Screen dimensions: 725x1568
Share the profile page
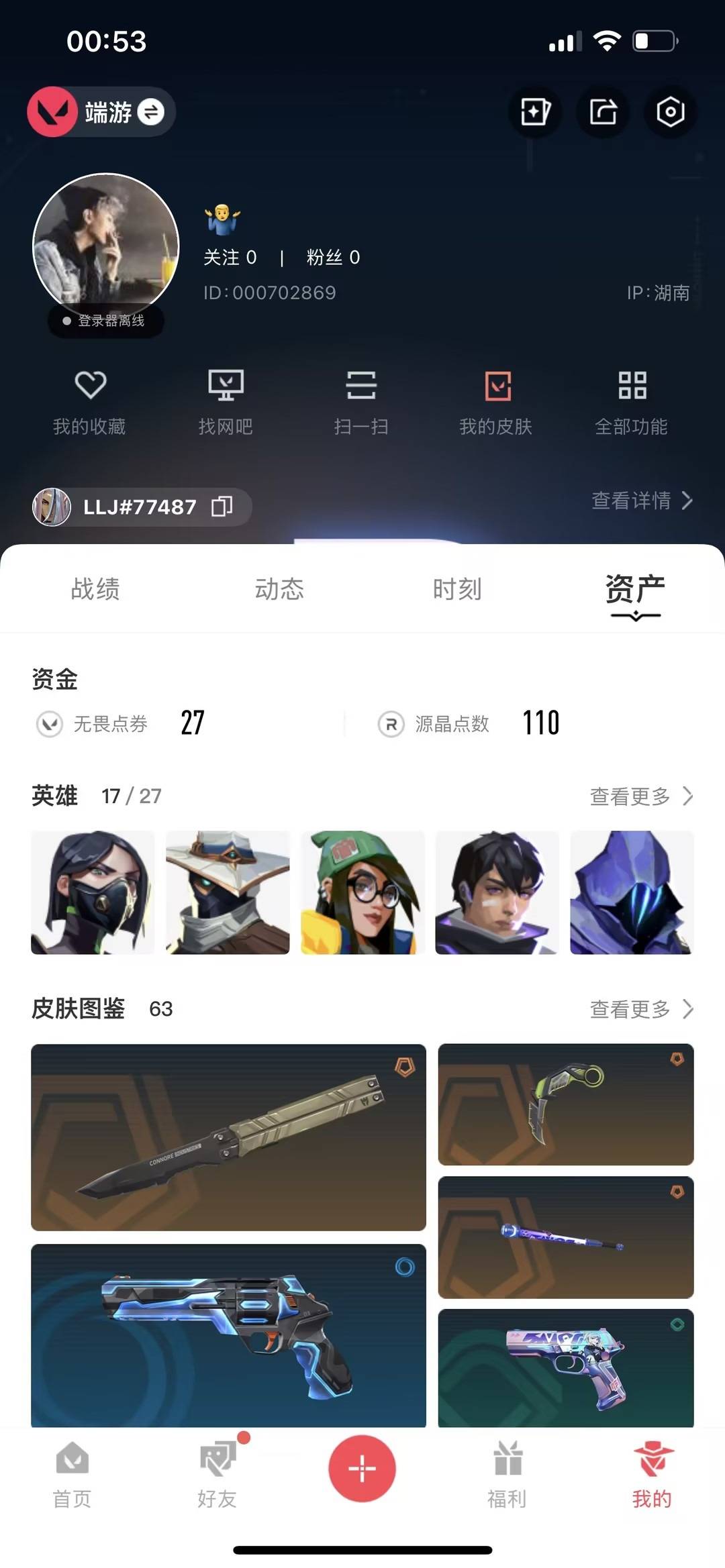[x=603, y=112]
